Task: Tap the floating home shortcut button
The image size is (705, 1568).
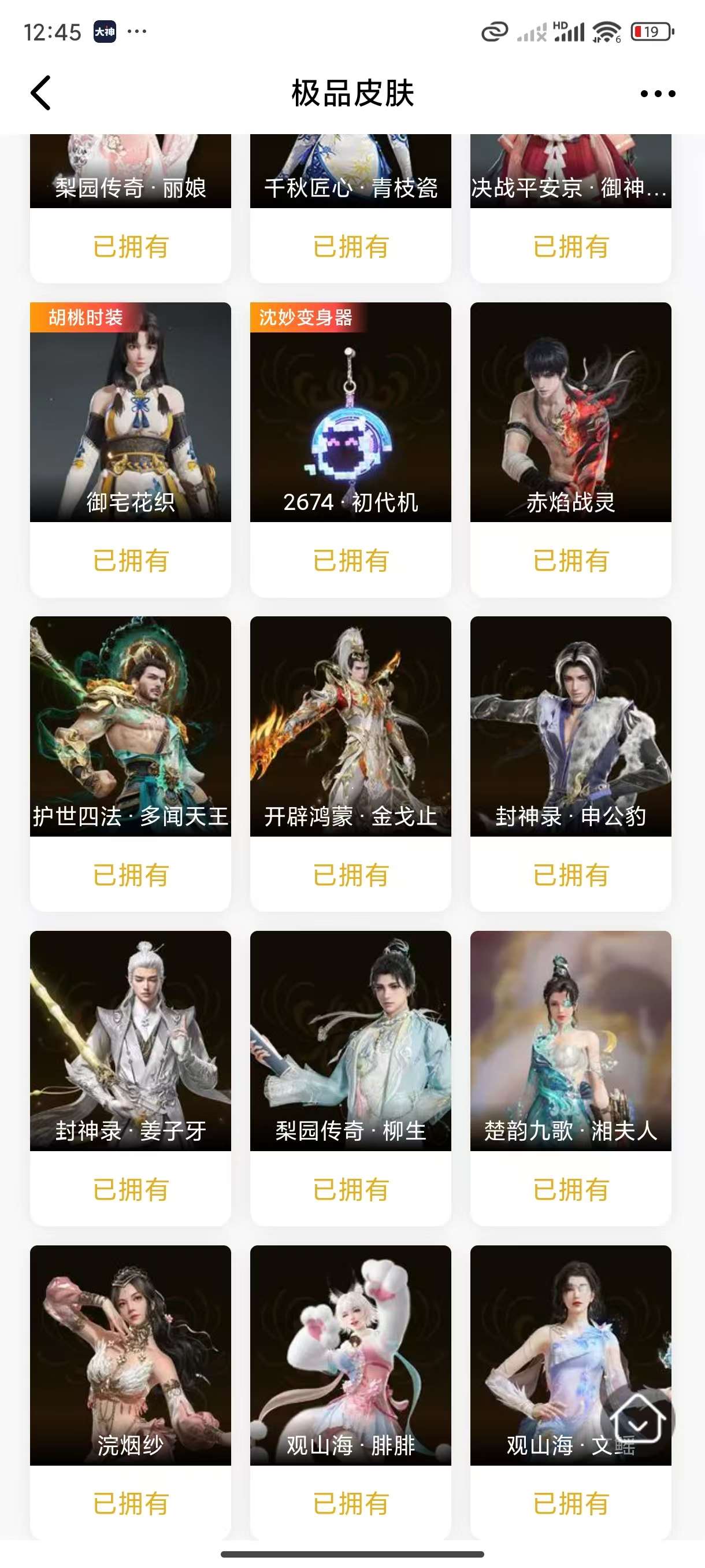Action: click(637, 1419)
